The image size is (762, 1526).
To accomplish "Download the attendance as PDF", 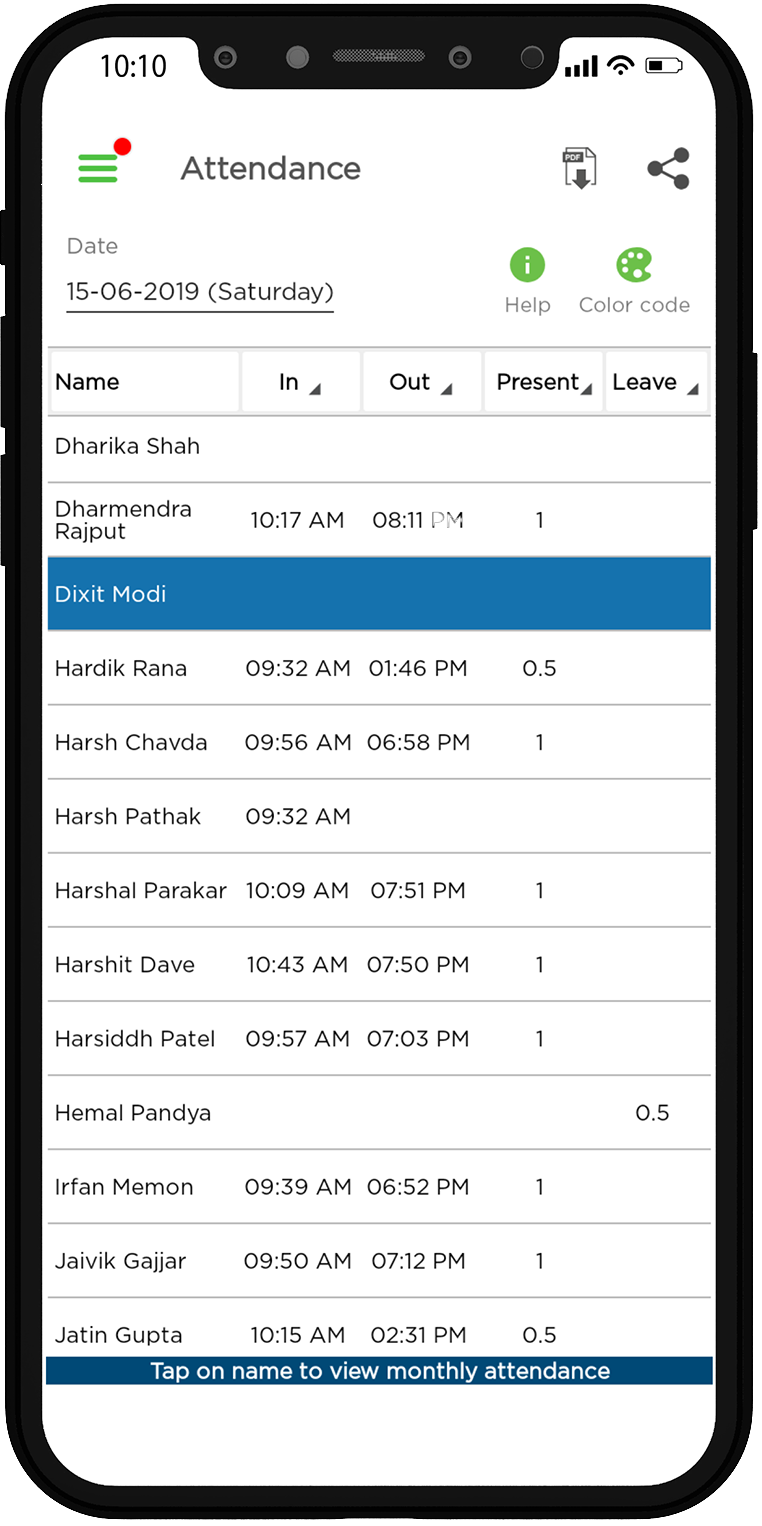I will [579, 168].
